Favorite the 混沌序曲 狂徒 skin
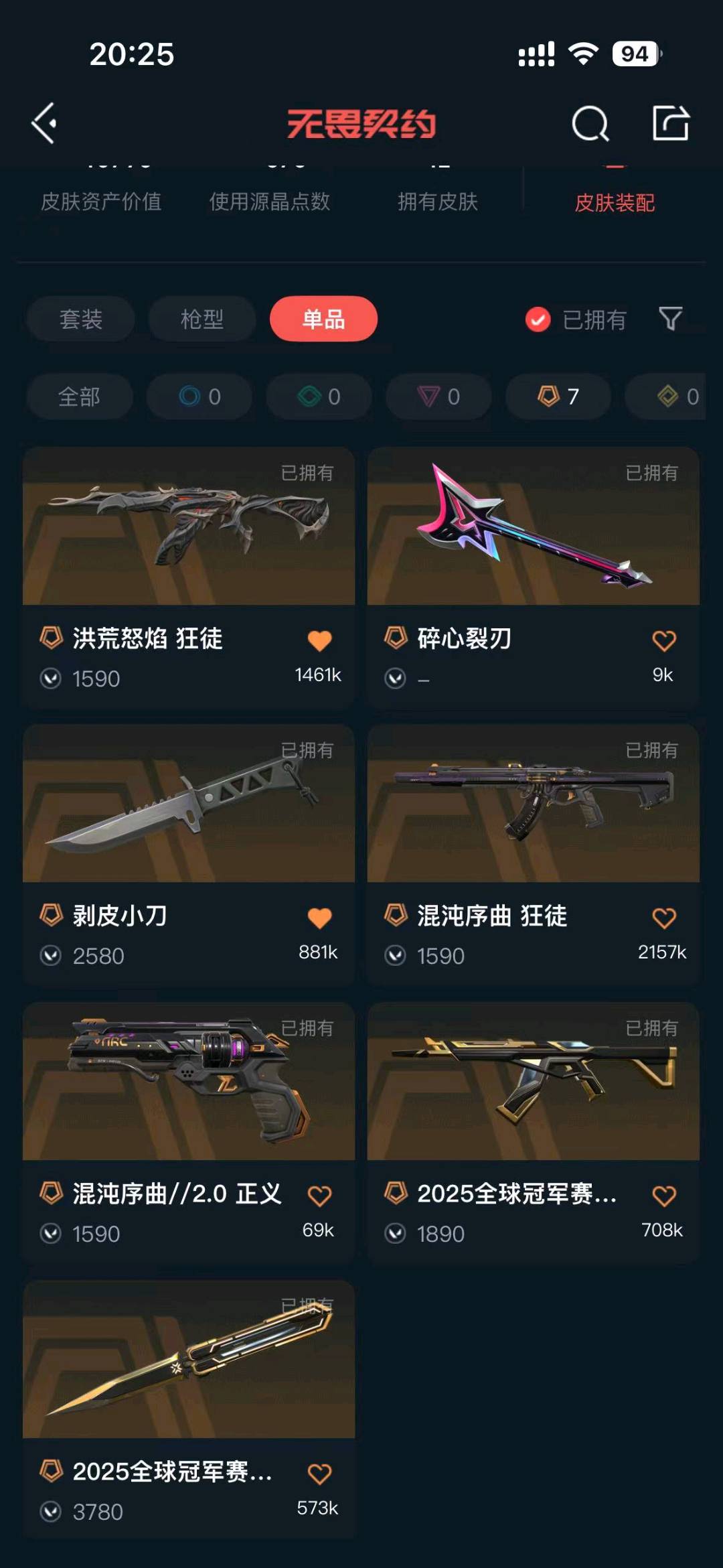Viewport: 723px width, 1568px height. pyautogui.click(x=663, y=918)
